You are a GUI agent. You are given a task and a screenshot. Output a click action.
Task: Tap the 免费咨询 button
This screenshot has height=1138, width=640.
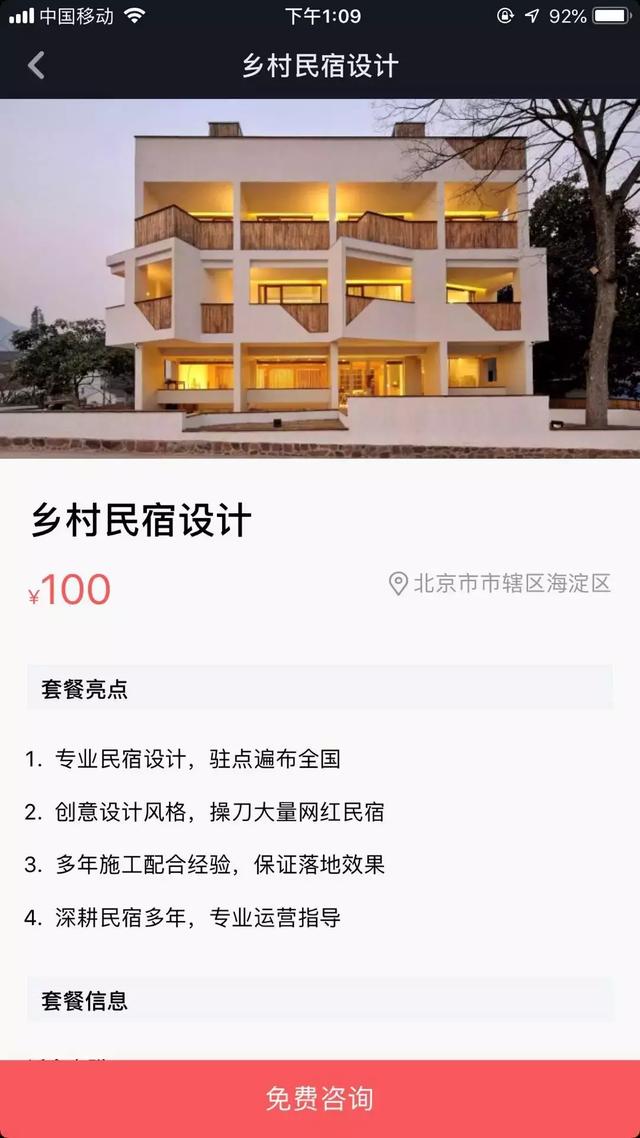[x=320, y=1098]
